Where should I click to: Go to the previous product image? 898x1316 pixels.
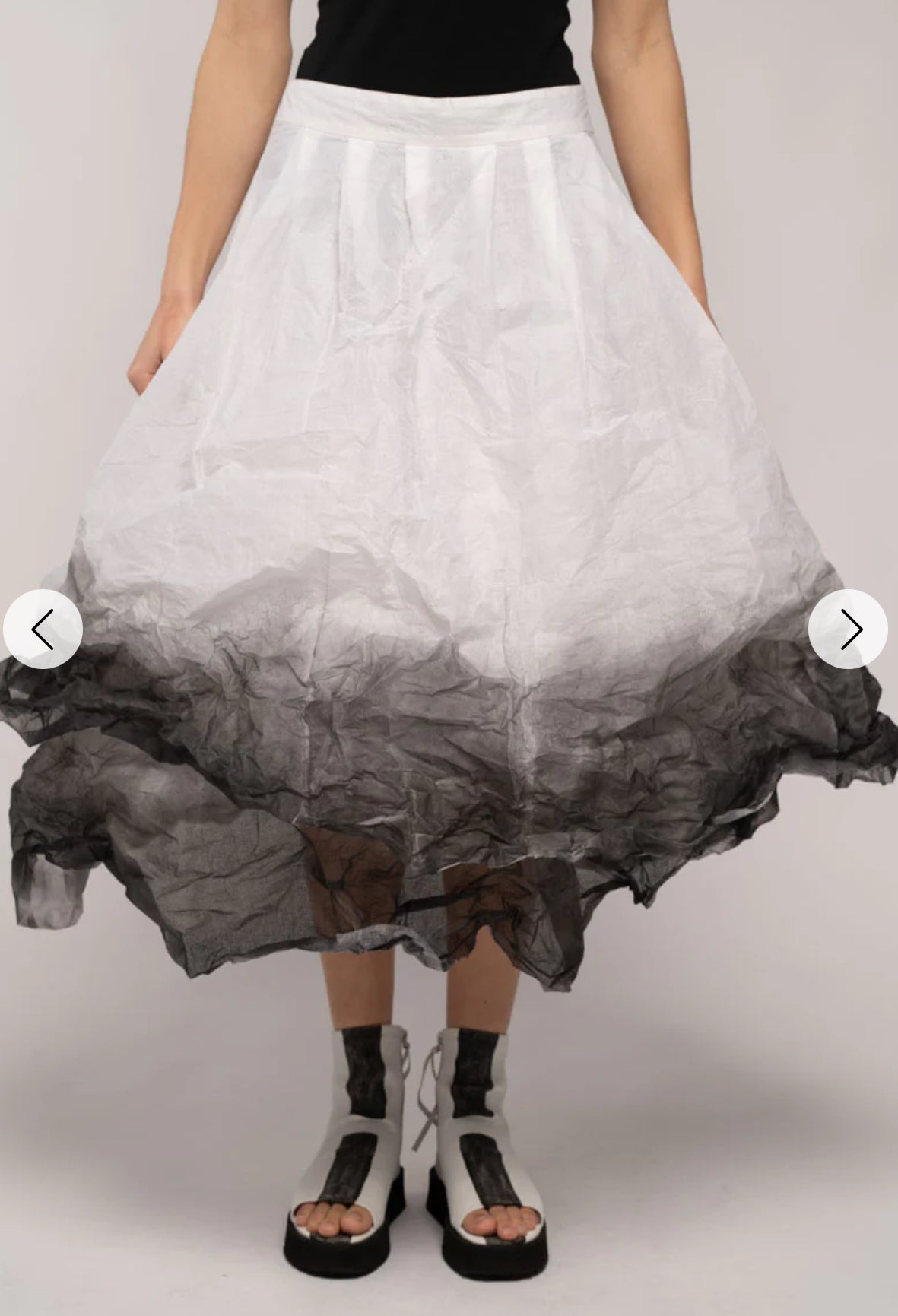(43, 629)
